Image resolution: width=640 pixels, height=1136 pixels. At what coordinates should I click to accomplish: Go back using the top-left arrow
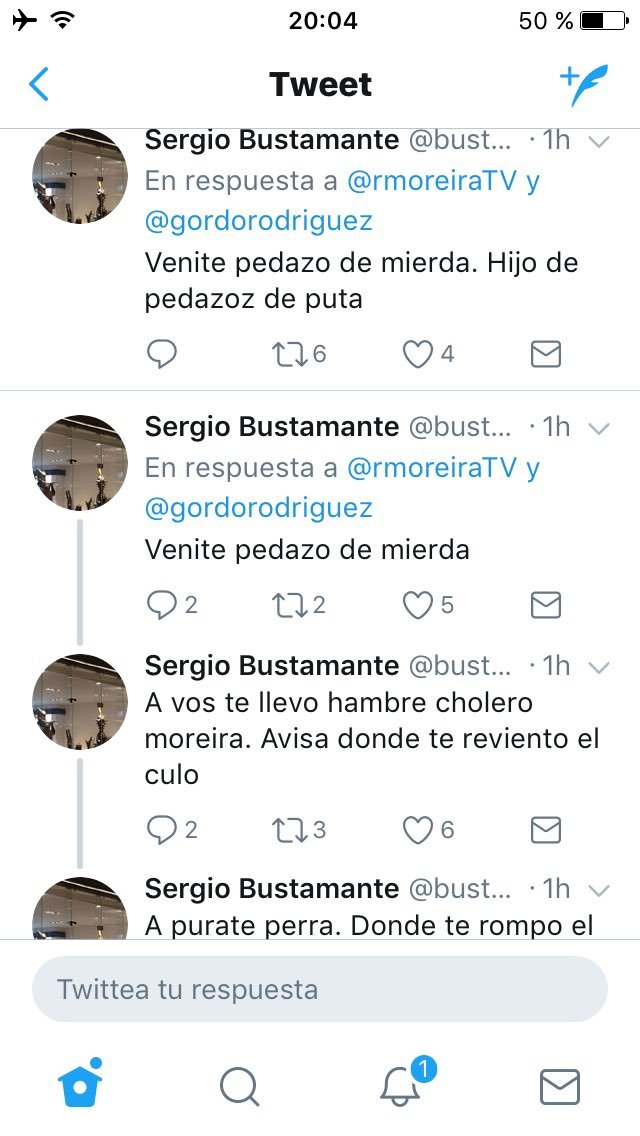click(x=39, y=85)
